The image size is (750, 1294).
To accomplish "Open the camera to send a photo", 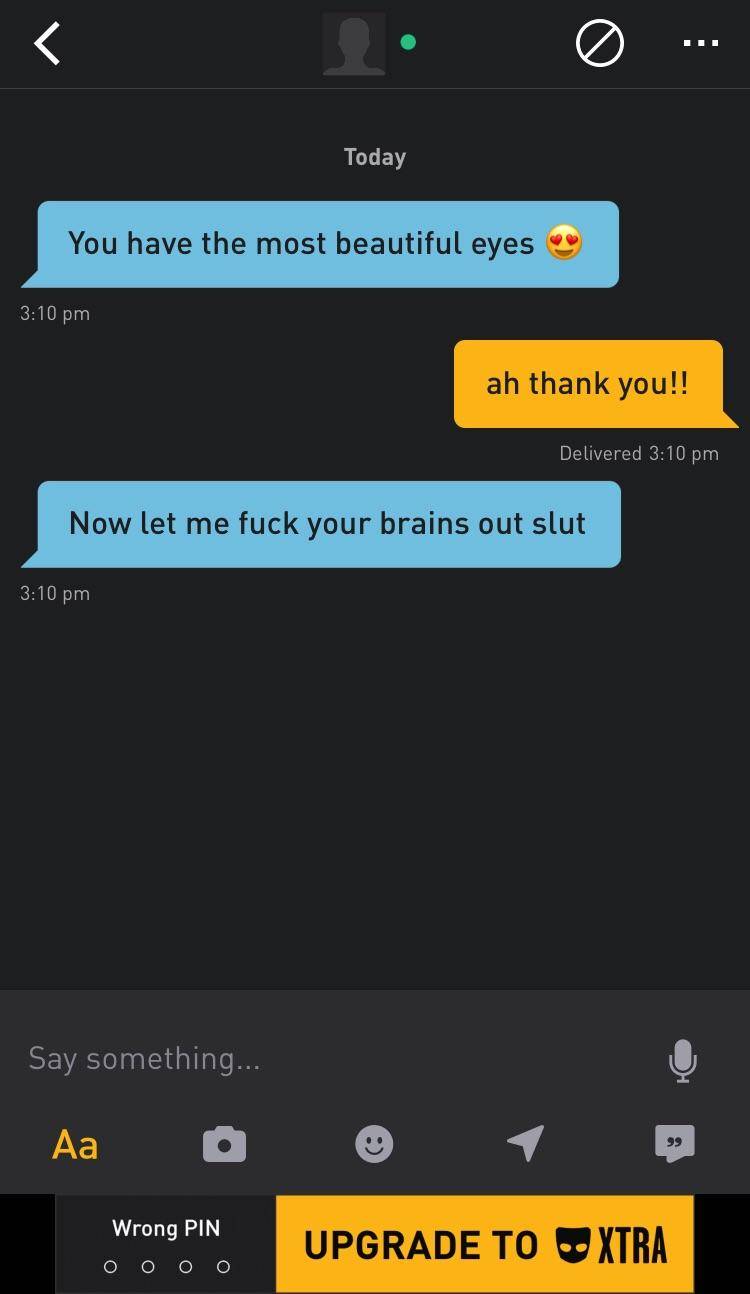I will coord(224,1144).
